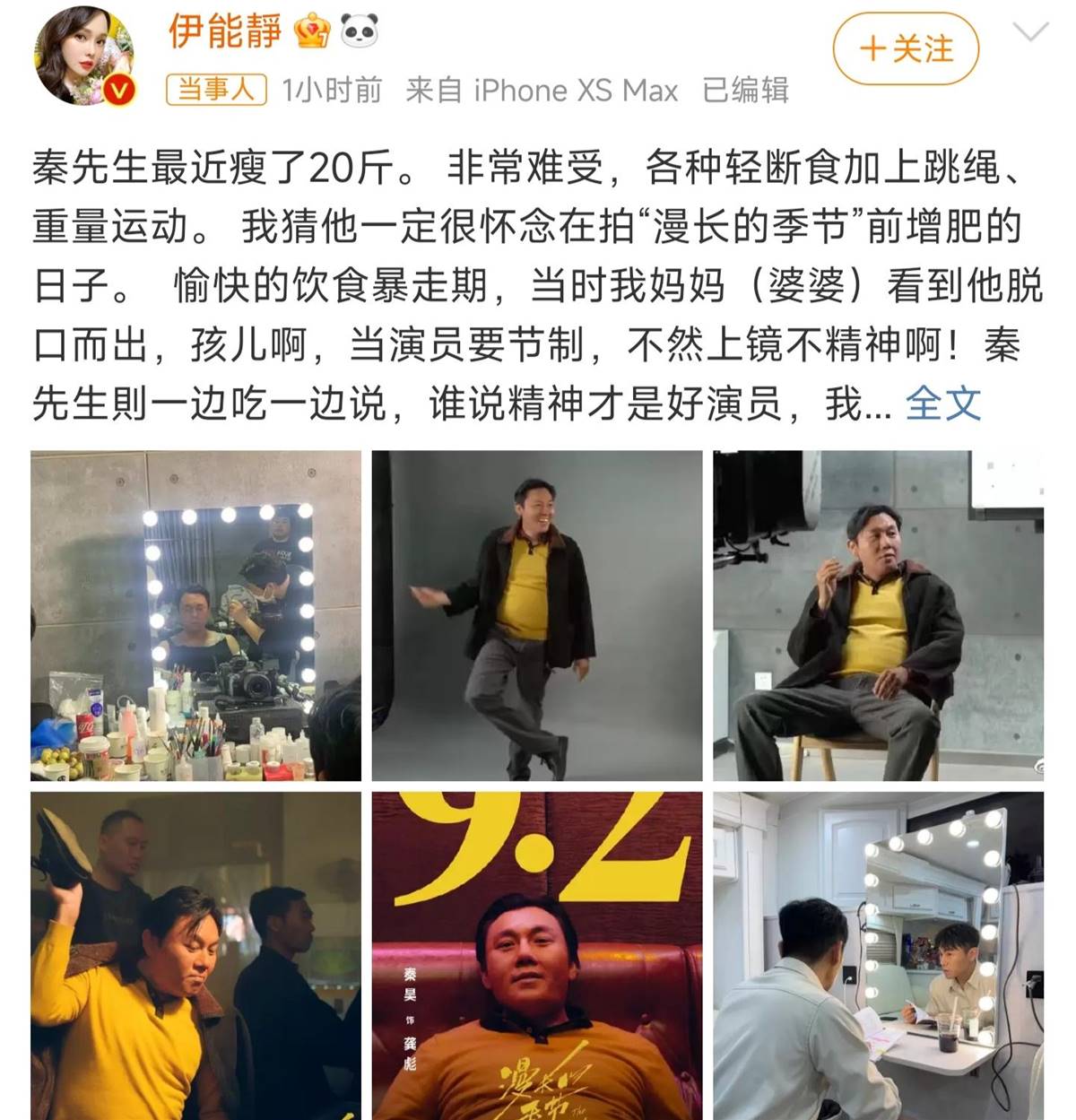The image size is (1076, 1120).
Task: Open 伊能靜's profile avatar
Action: click(84, 56)
